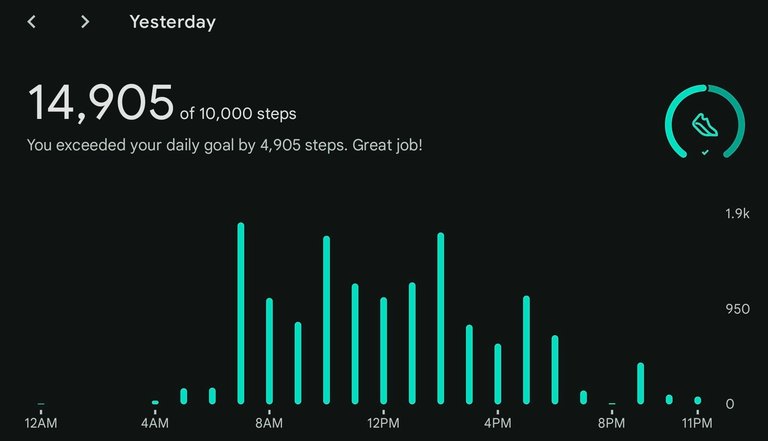Go to the previous day
The width and height of the screenshot is (768, 441).
[32, 21]
